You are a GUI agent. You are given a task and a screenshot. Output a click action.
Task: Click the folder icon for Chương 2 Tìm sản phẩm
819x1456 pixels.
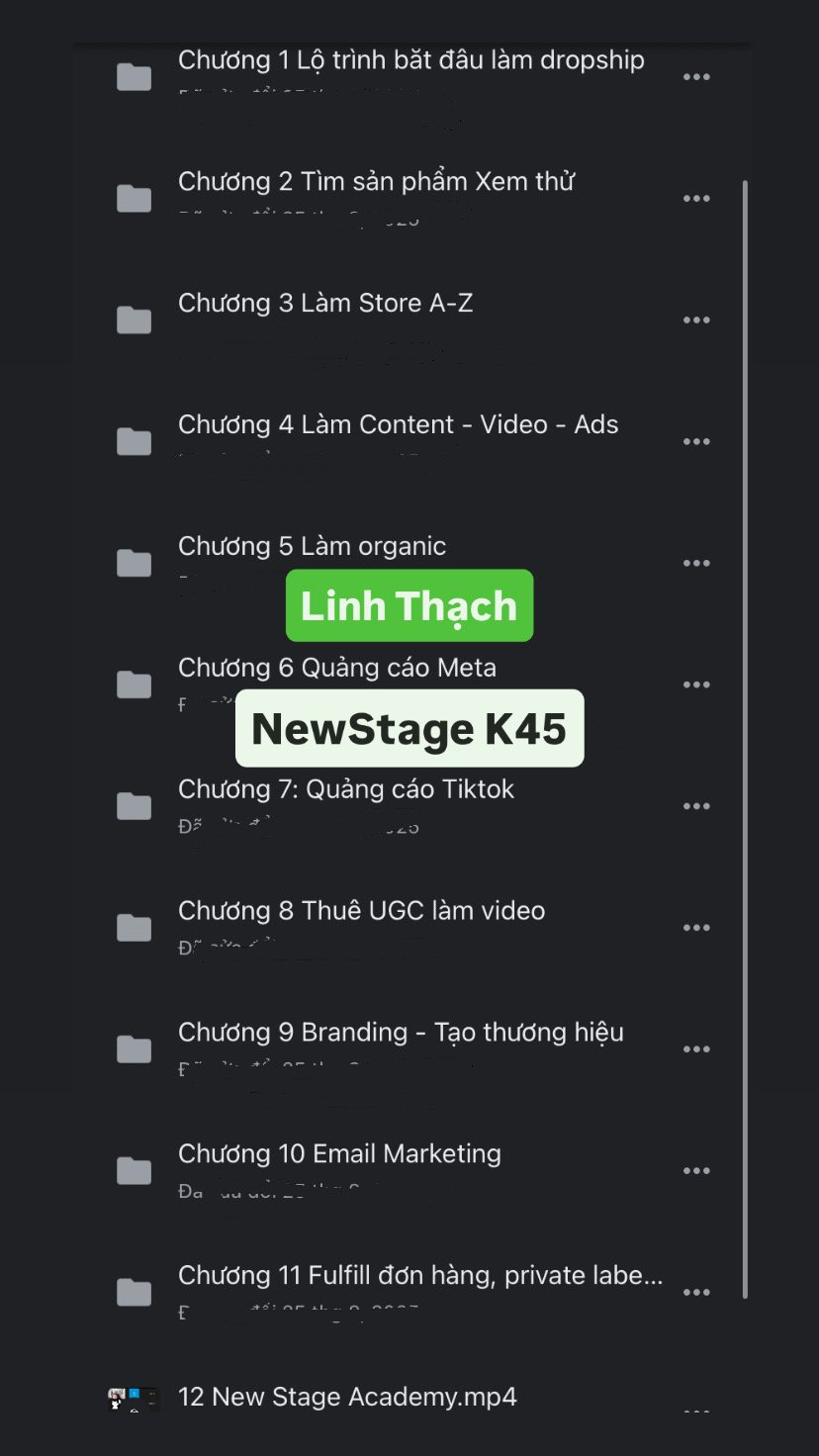tap(134, 197)
